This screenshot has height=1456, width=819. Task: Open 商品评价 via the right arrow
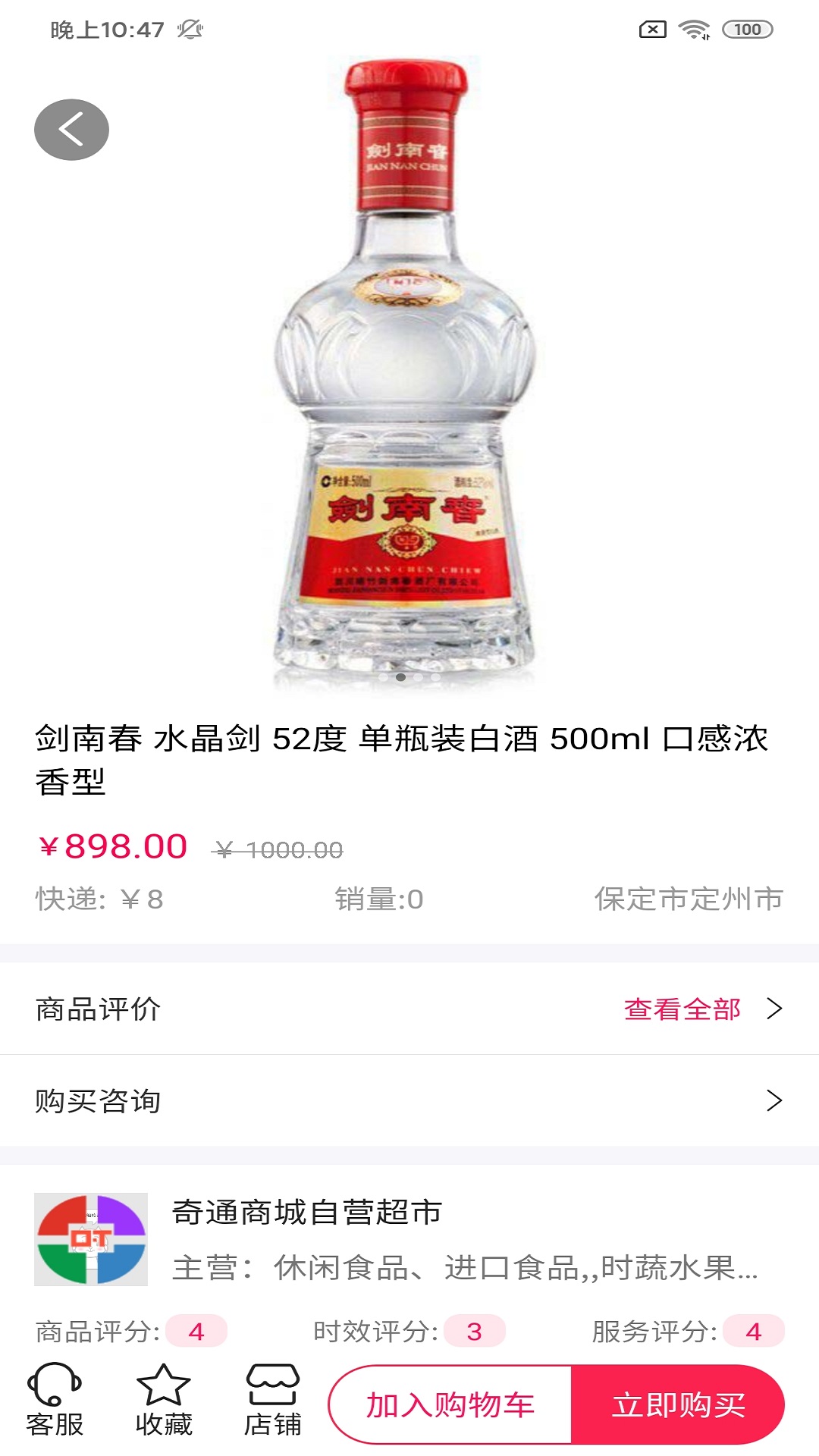point(775,1010)
